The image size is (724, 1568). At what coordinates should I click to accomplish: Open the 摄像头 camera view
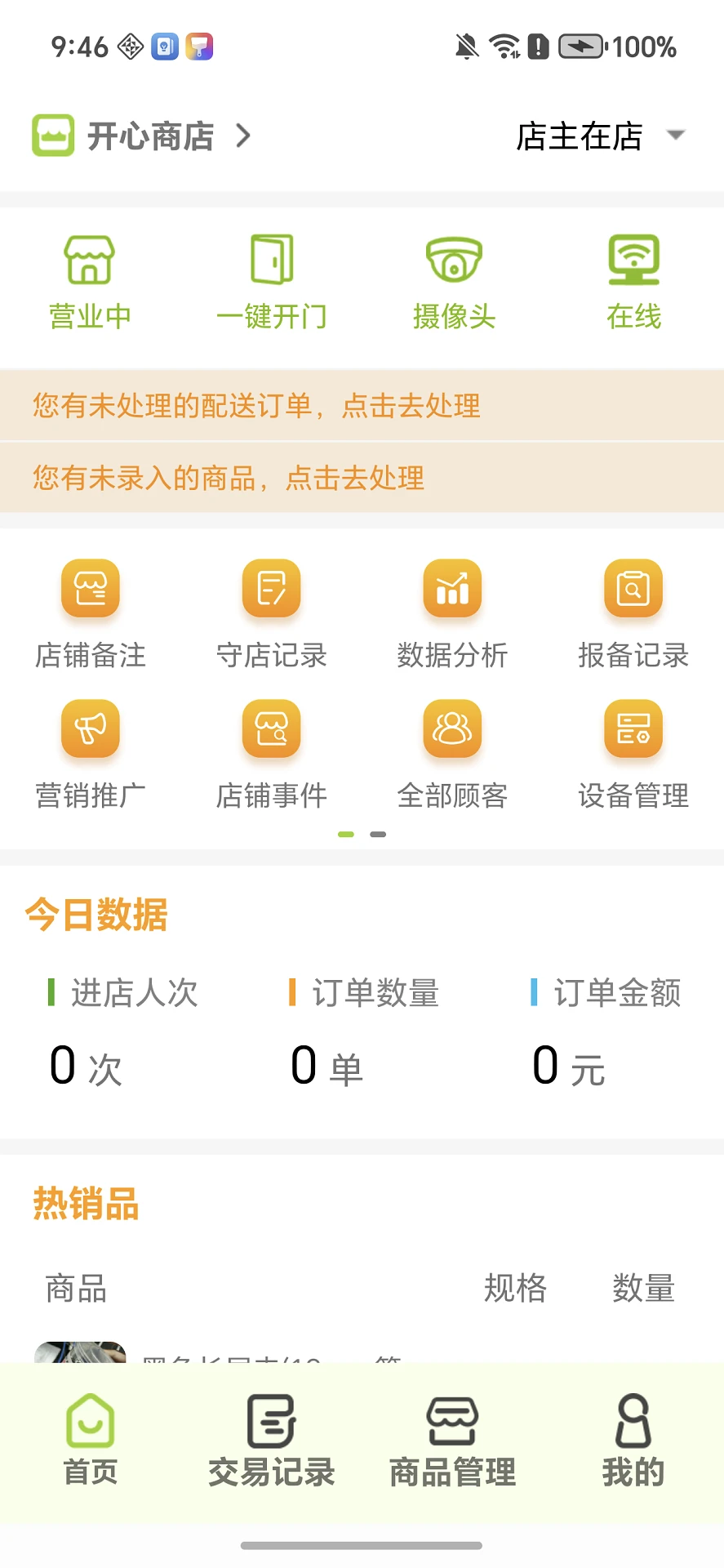point(454,282)
